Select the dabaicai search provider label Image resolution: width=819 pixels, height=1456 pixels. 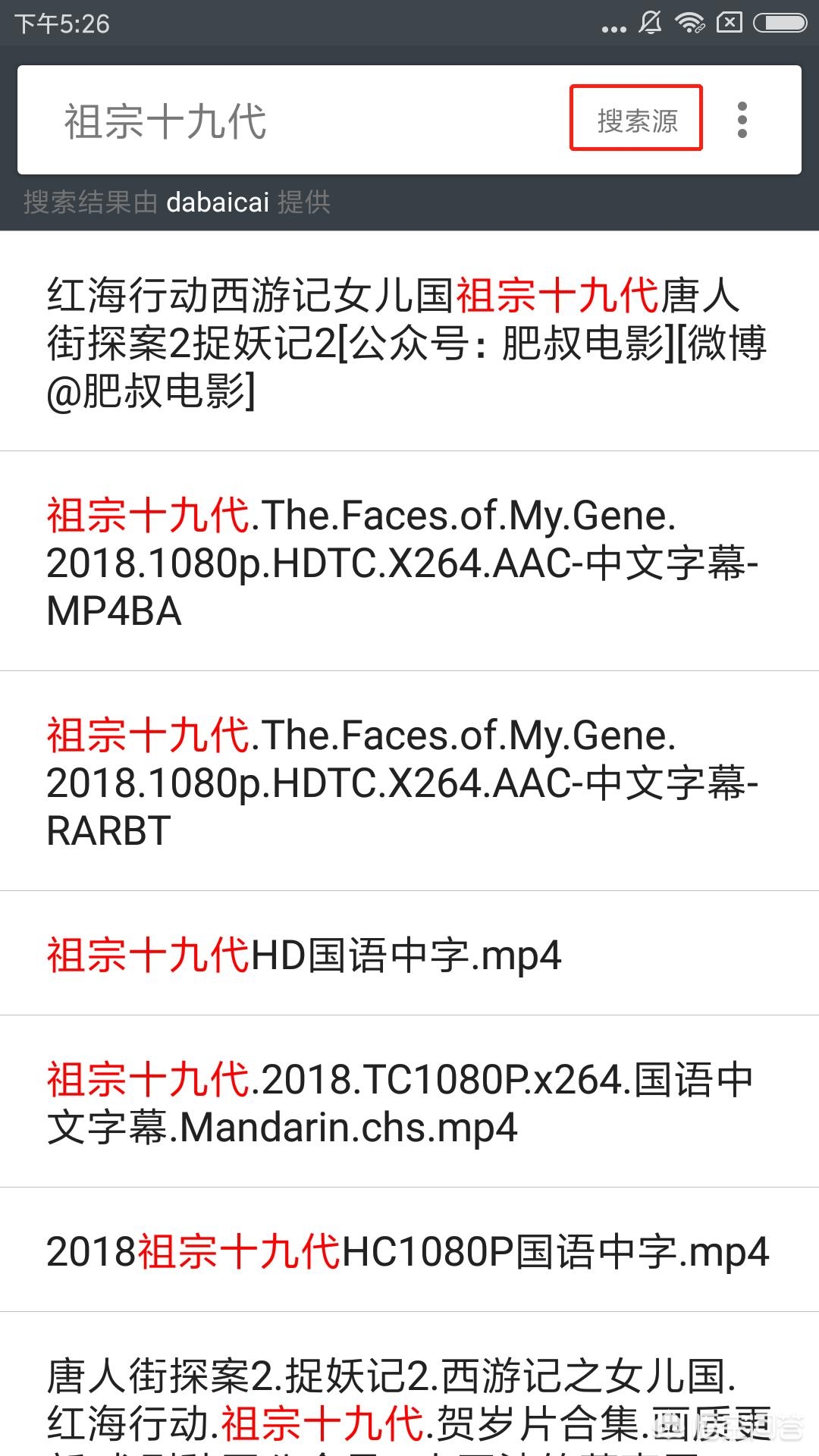coord(218,202)
